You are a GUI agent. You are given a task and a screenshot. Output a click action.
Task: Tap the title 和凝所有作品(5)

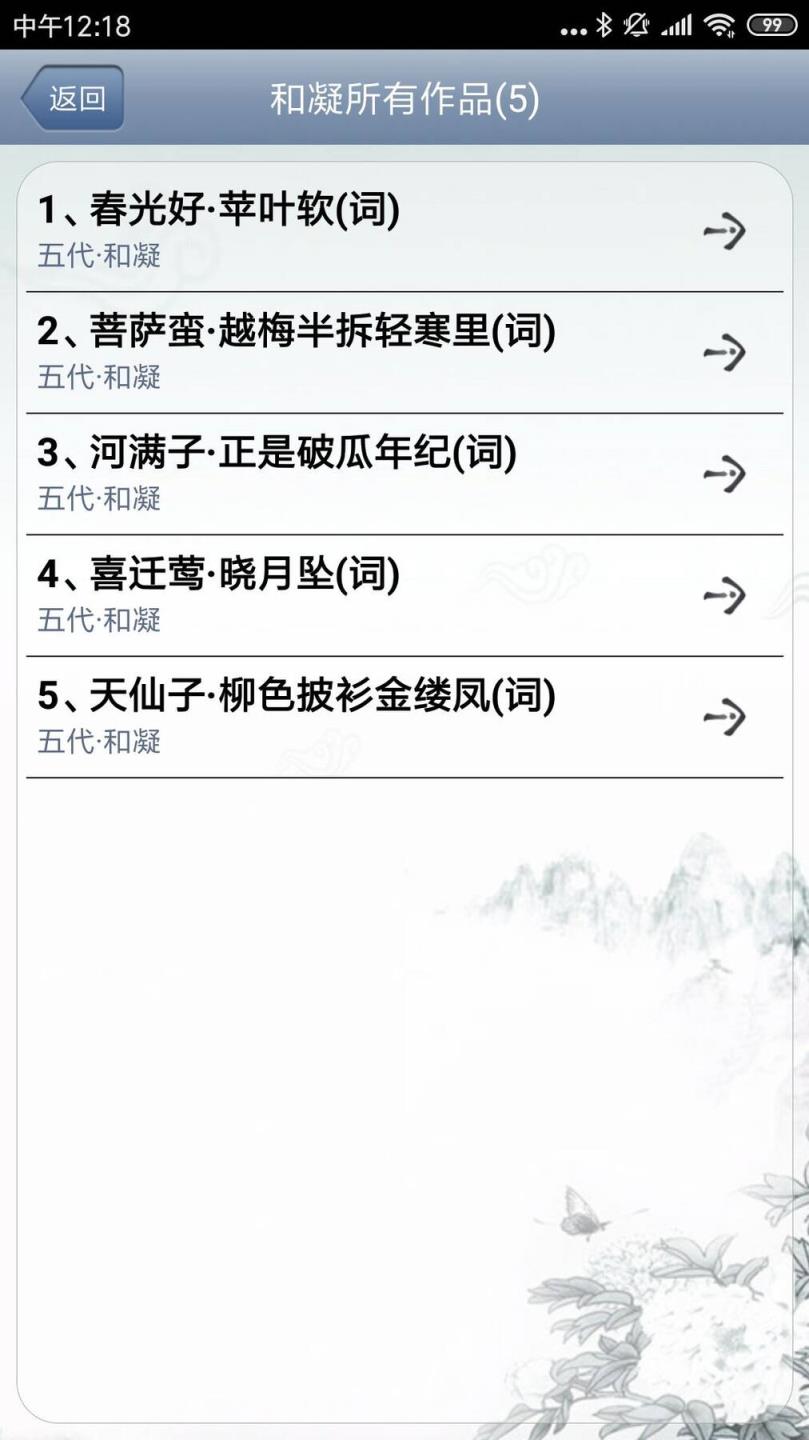pyautogui.click(x=404, y=98)
